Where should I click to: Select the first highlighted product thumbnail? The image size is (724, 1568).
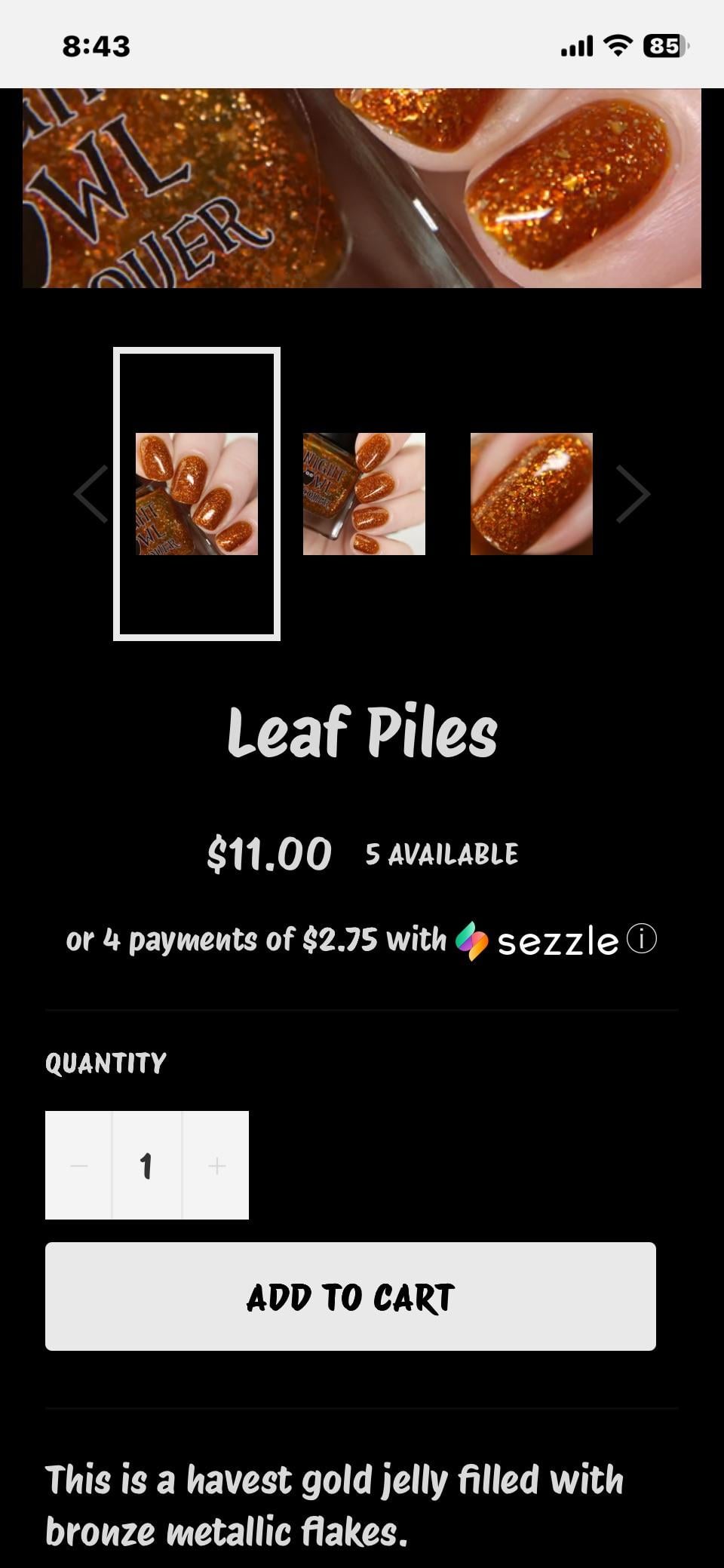pos(197,494)
